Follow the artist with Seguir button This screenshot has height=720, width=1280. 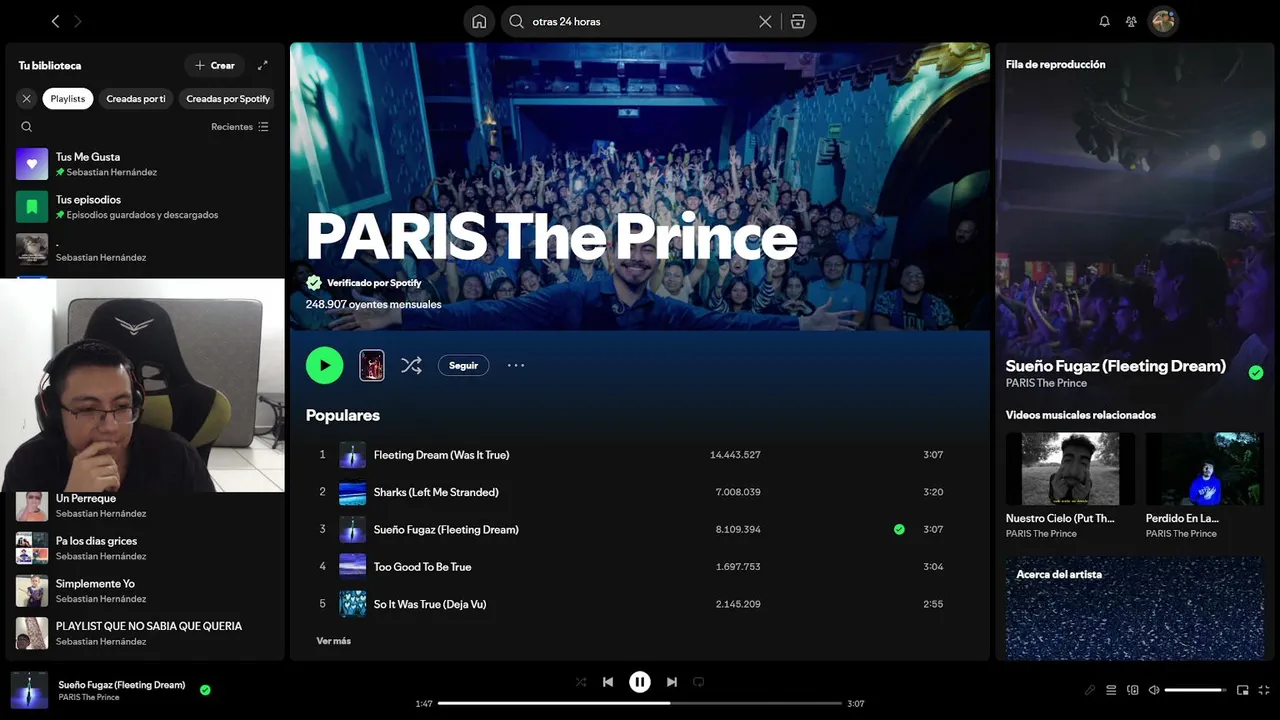click(x=463, y=365)
